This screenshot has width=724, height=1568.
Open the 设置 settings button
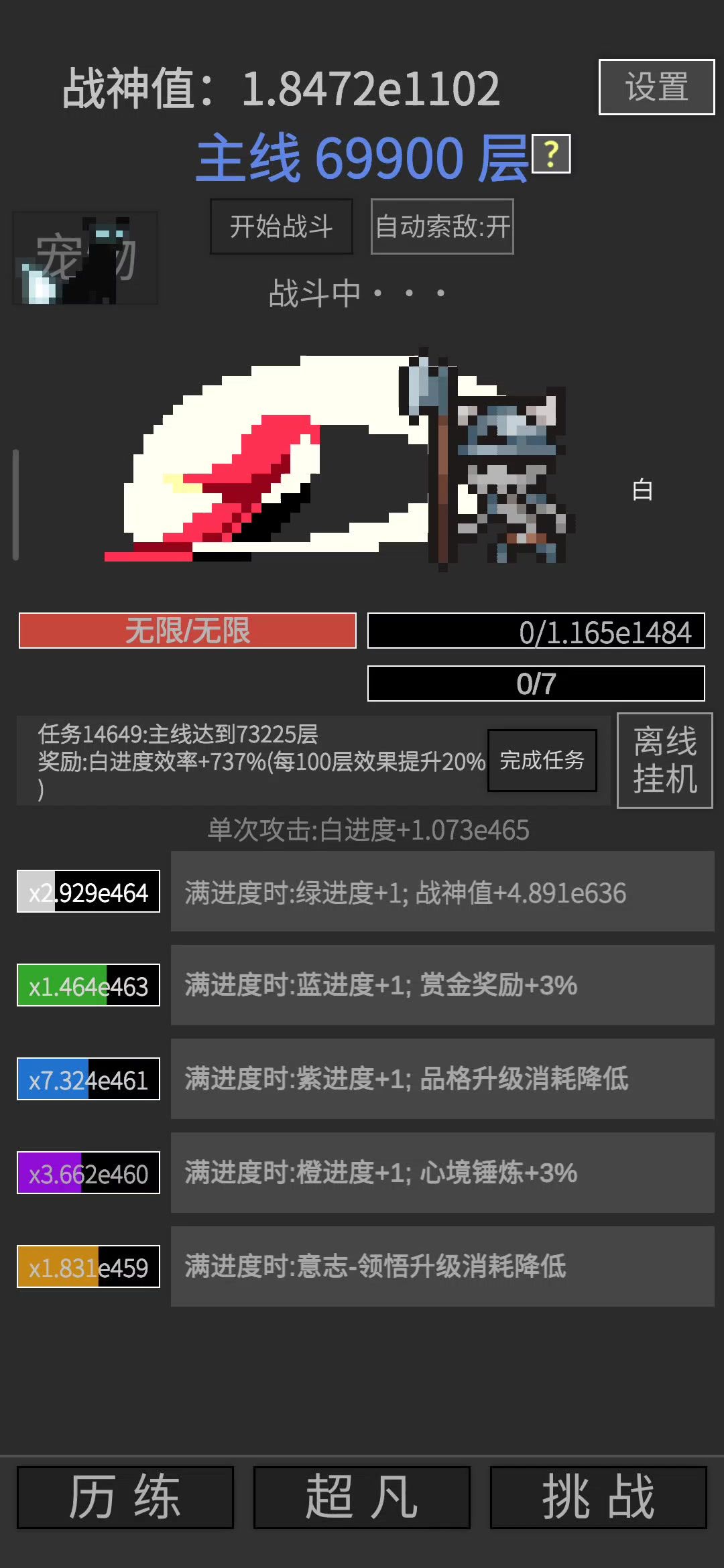pyautogui.click(x=656, y=87)
